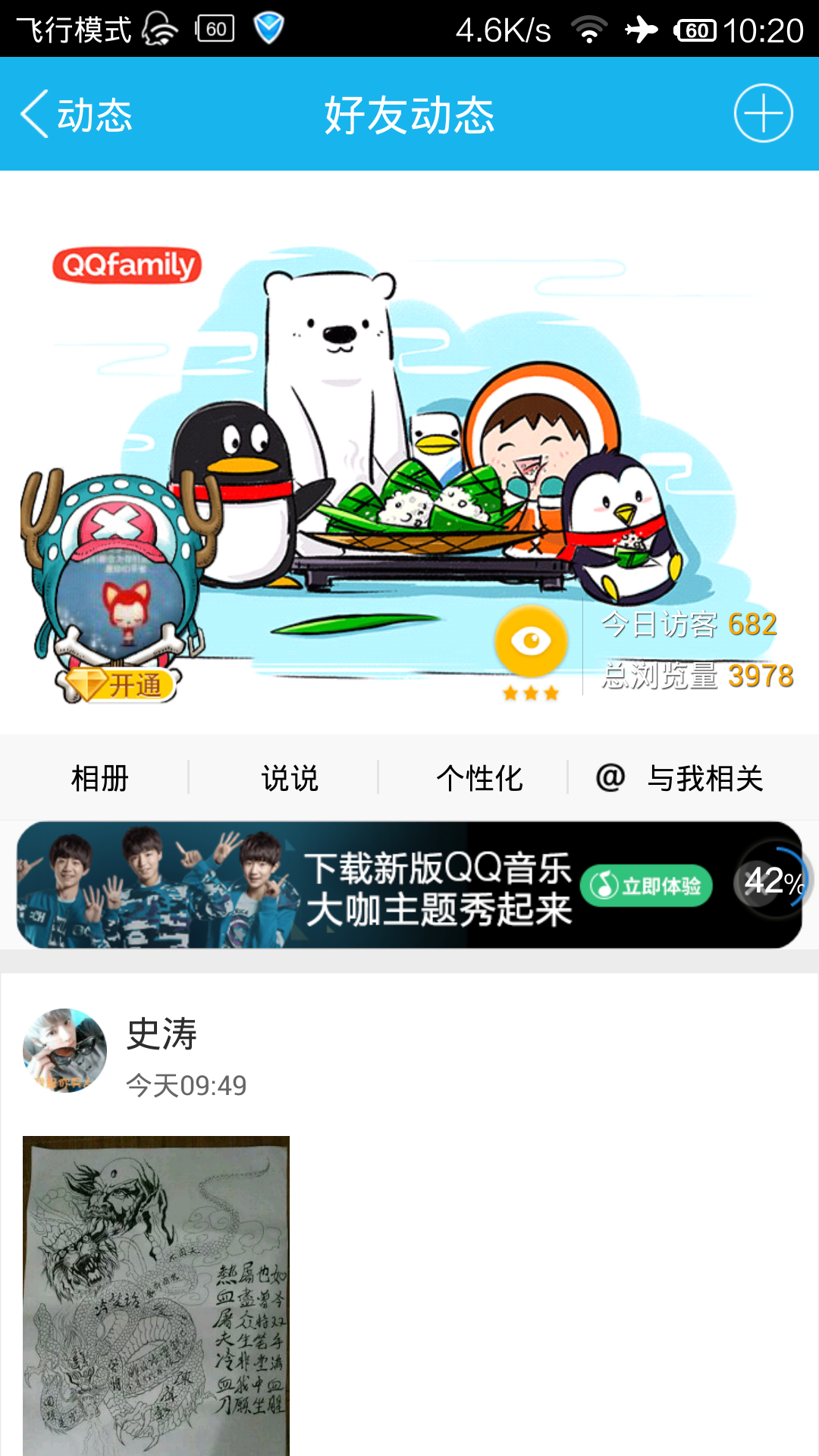Go back to 动态
Viewport: 819px width, 1456px height.
click(76, 115)
